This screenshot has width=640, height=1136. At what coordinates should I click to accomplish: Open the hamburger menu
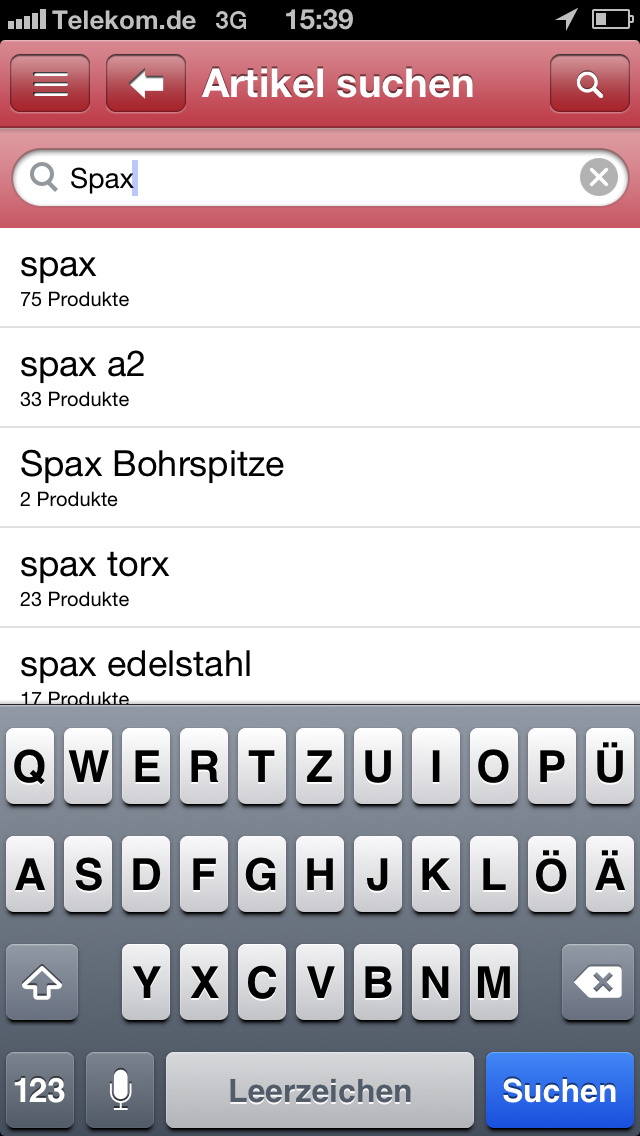coord(50,84)
